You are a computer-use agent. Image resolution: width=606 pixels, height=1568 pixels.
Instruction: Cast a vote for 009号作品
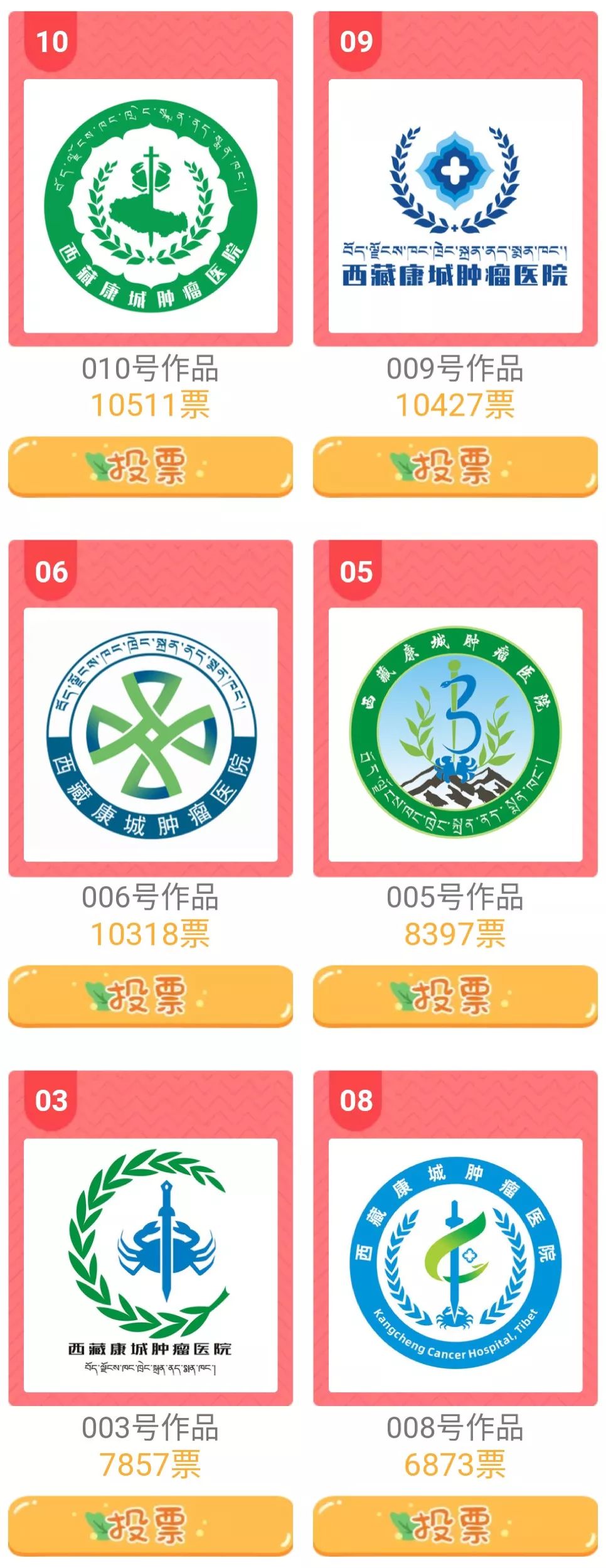pyautogui.click(x=455, y=466)
